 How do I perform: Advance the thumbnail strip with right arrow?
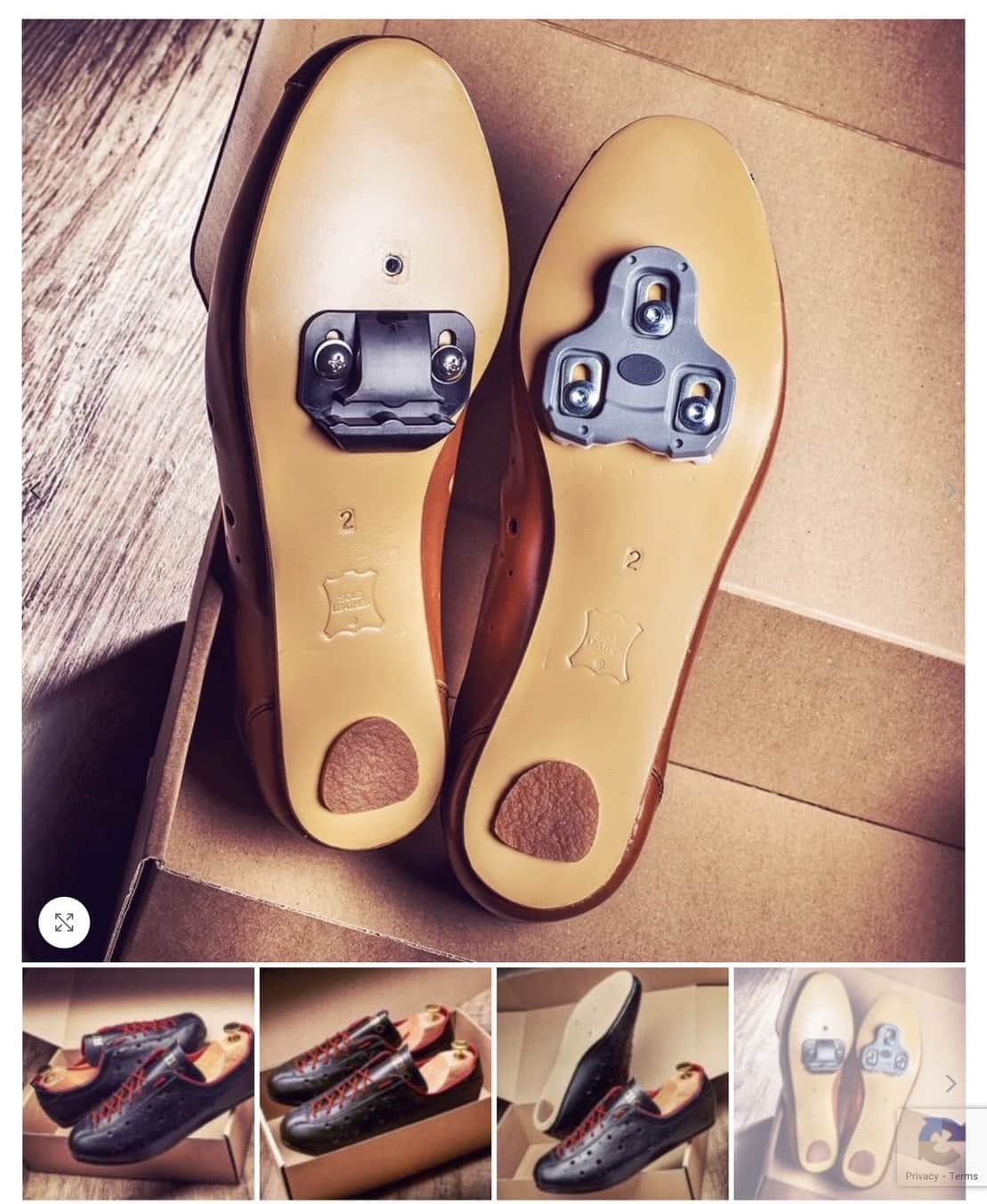point(951,1083)
